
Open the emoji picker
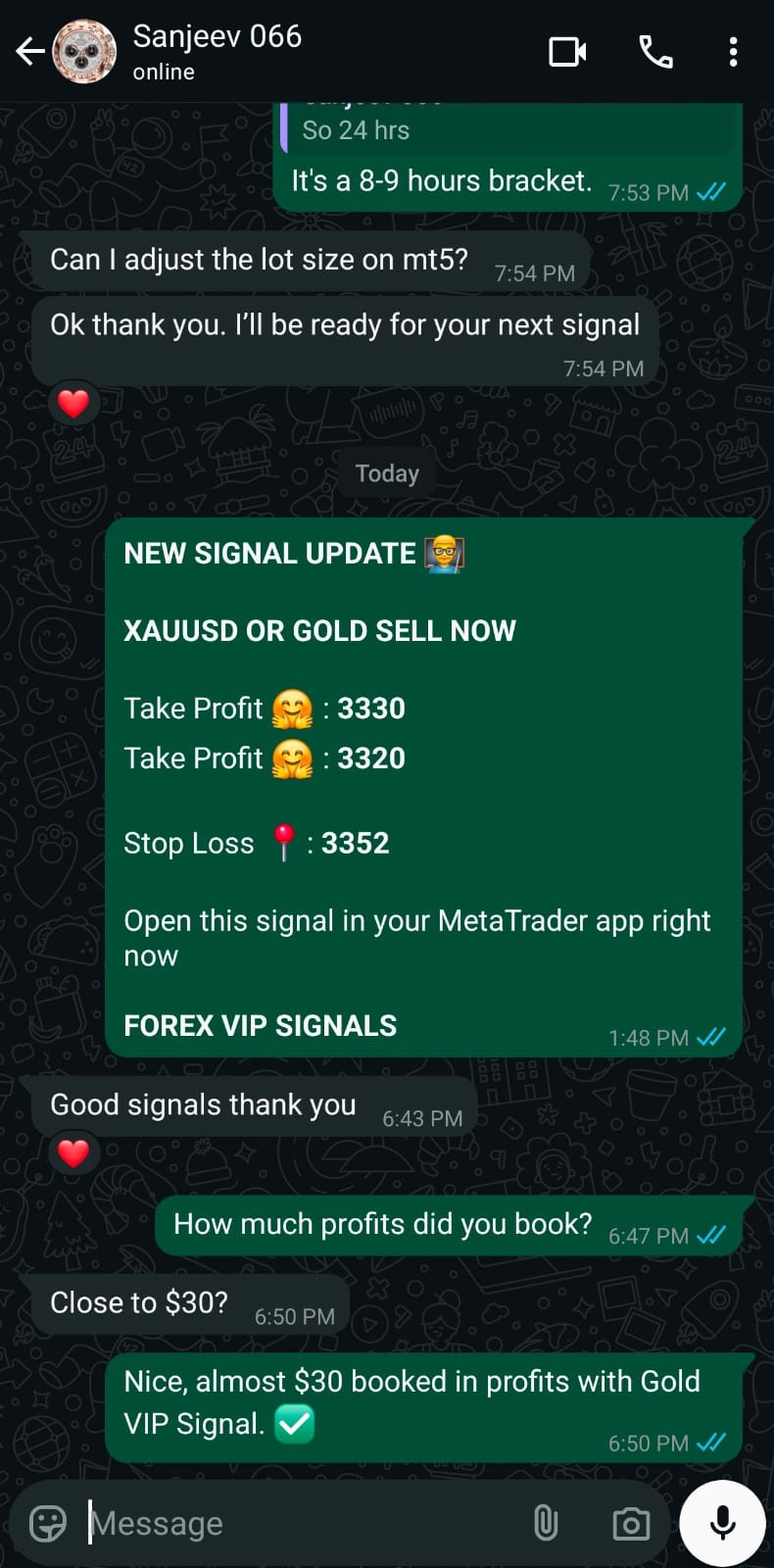(47, 1523)
